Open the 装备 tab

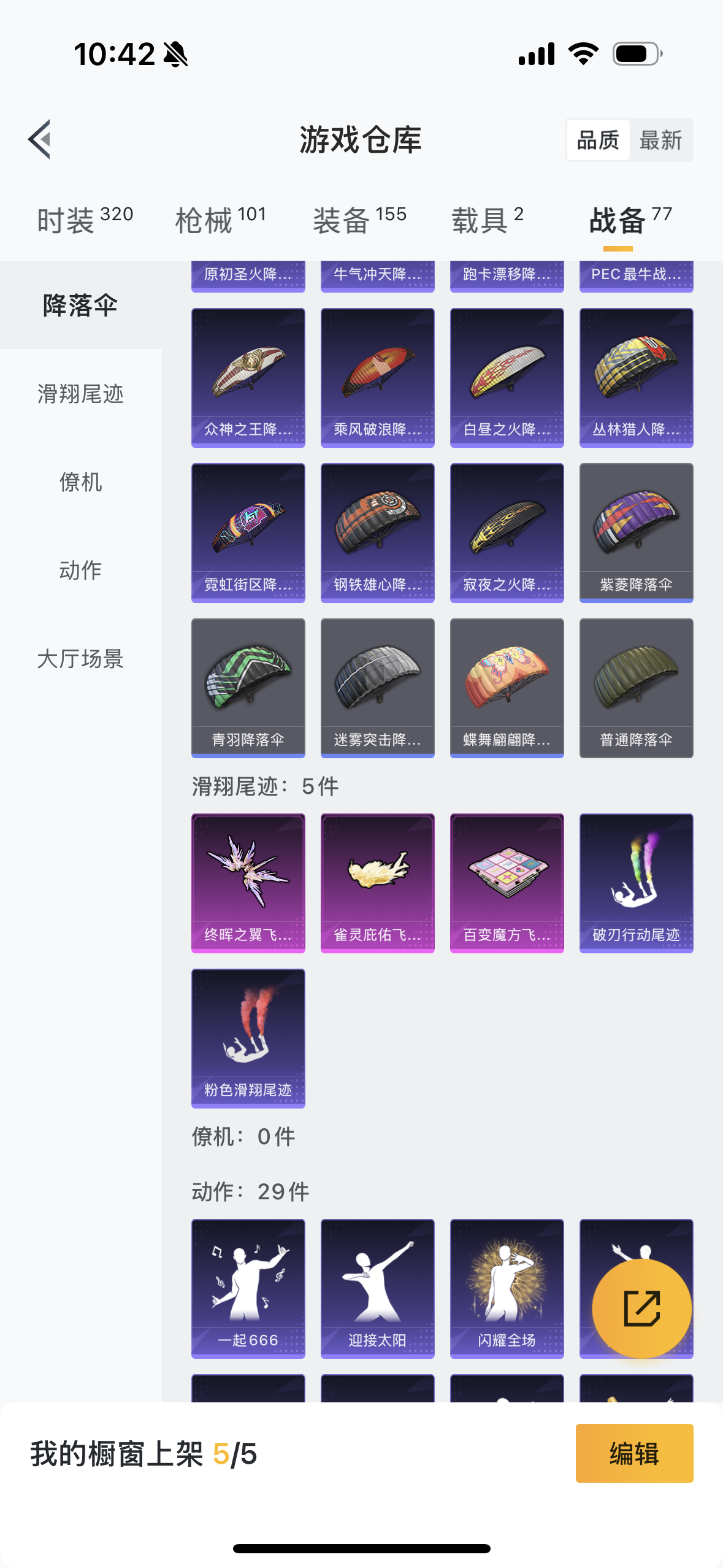(360, 220)
